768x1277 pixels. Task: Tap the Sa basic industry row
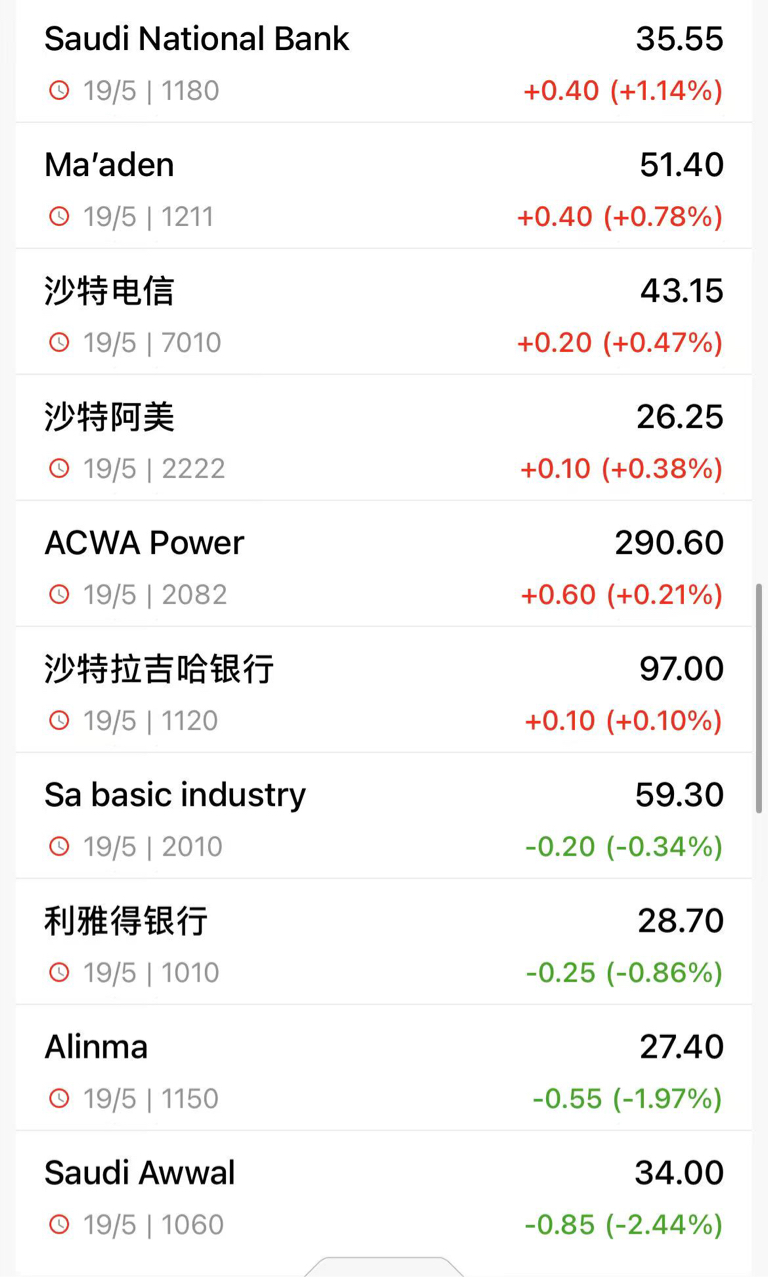(x=384, y=816)
